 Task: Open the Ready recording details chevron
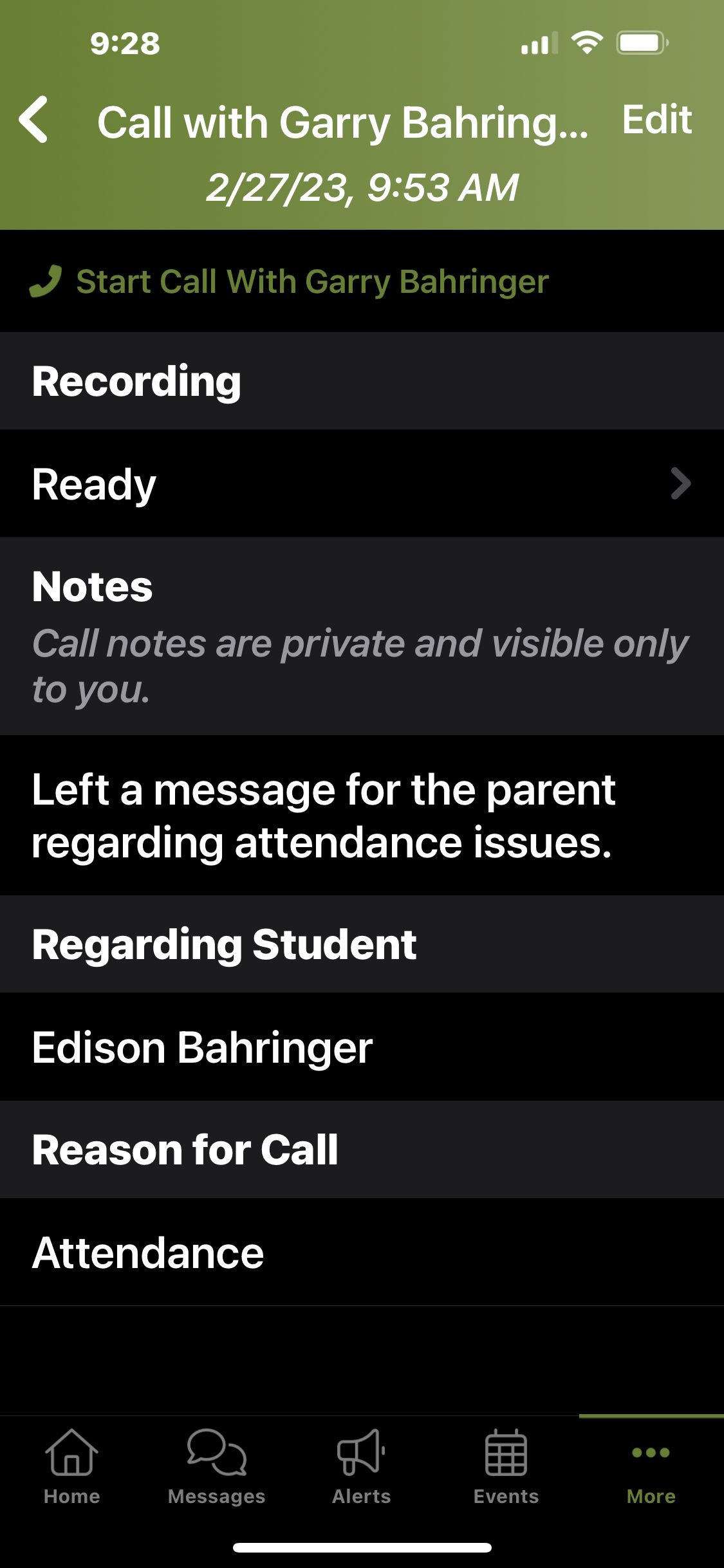click(x=678, y=485)
